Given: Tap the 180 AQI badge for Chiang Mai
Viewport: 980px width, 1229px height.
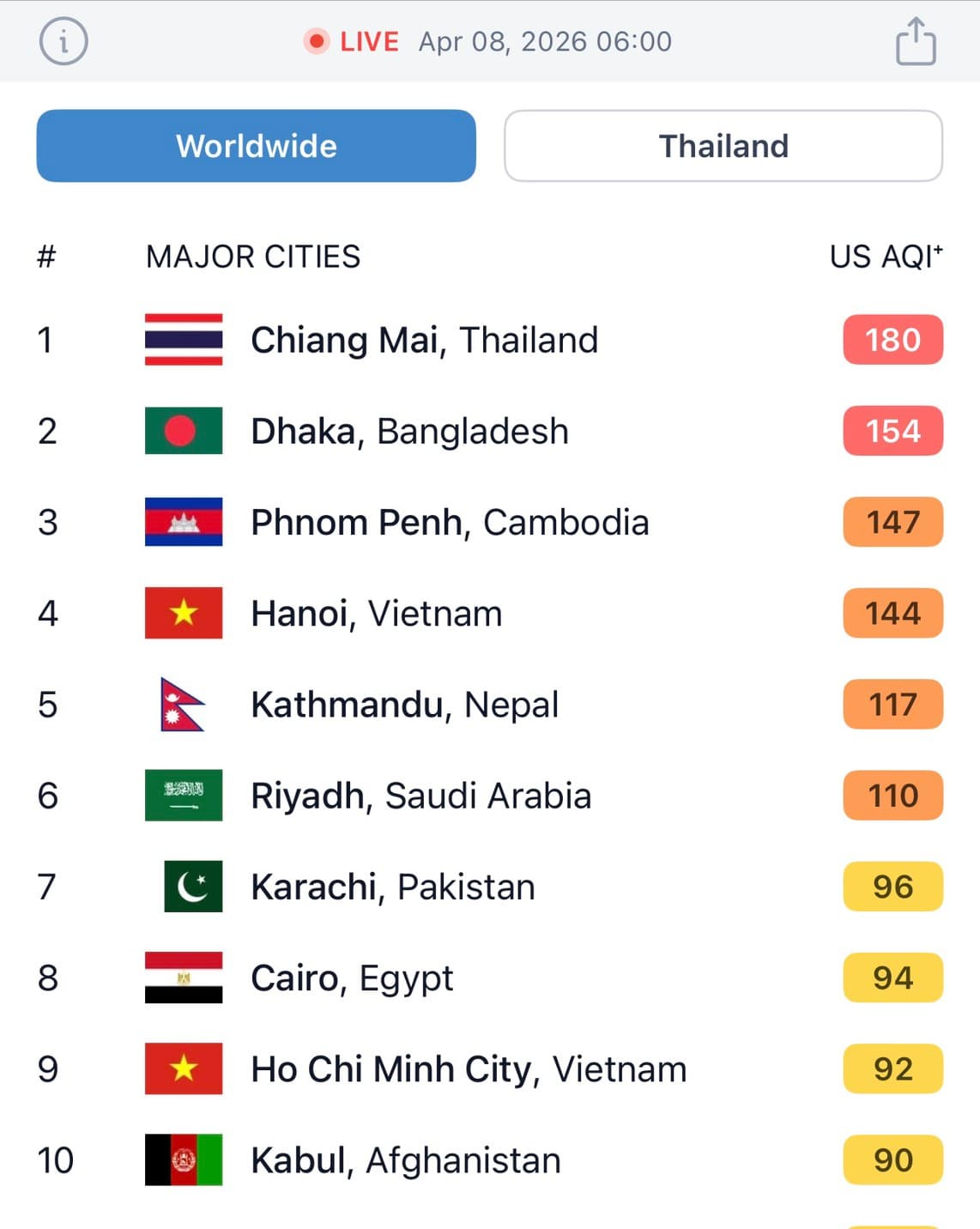Looking at the screenshot, I should pos(892,339).
